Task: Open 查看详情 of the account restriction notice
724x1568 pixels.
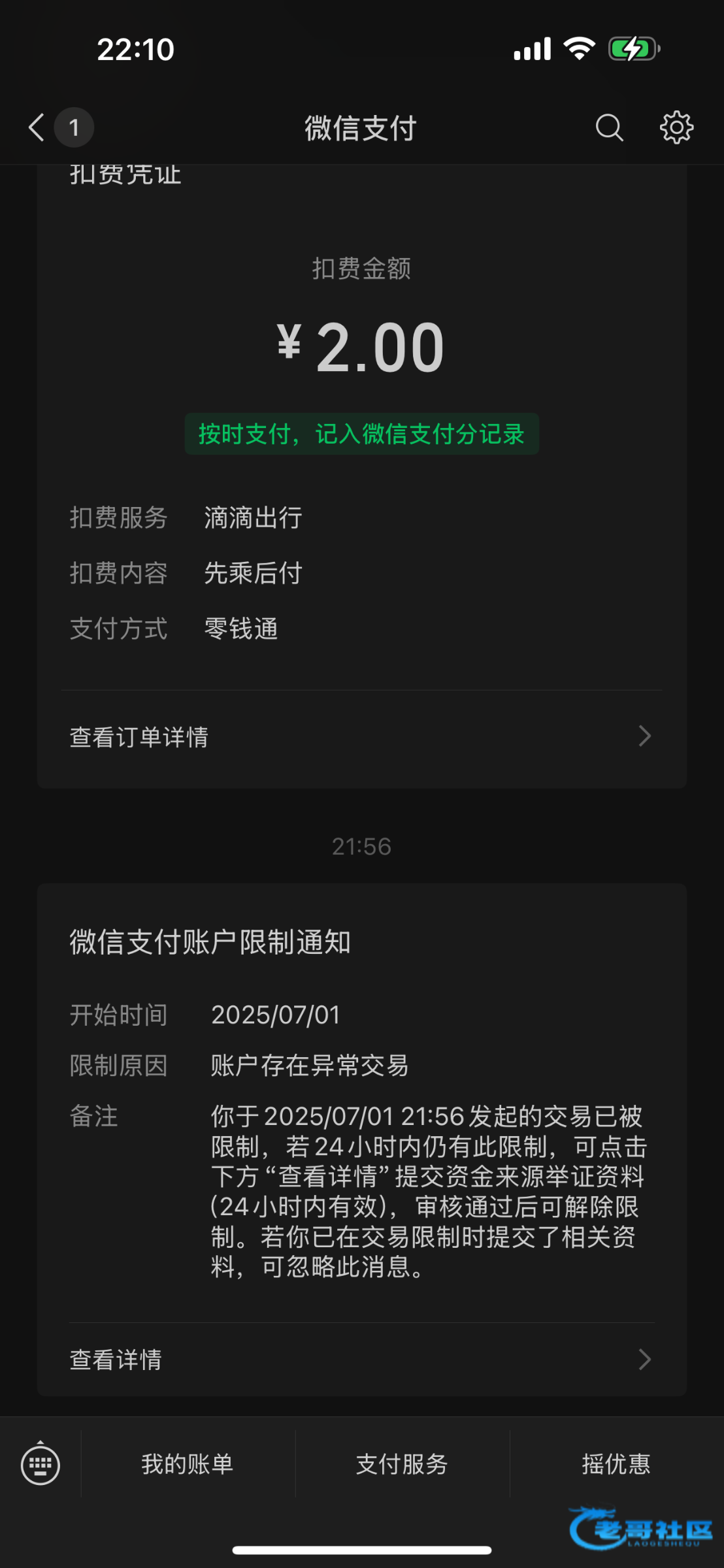Action: coord(361,1360)
